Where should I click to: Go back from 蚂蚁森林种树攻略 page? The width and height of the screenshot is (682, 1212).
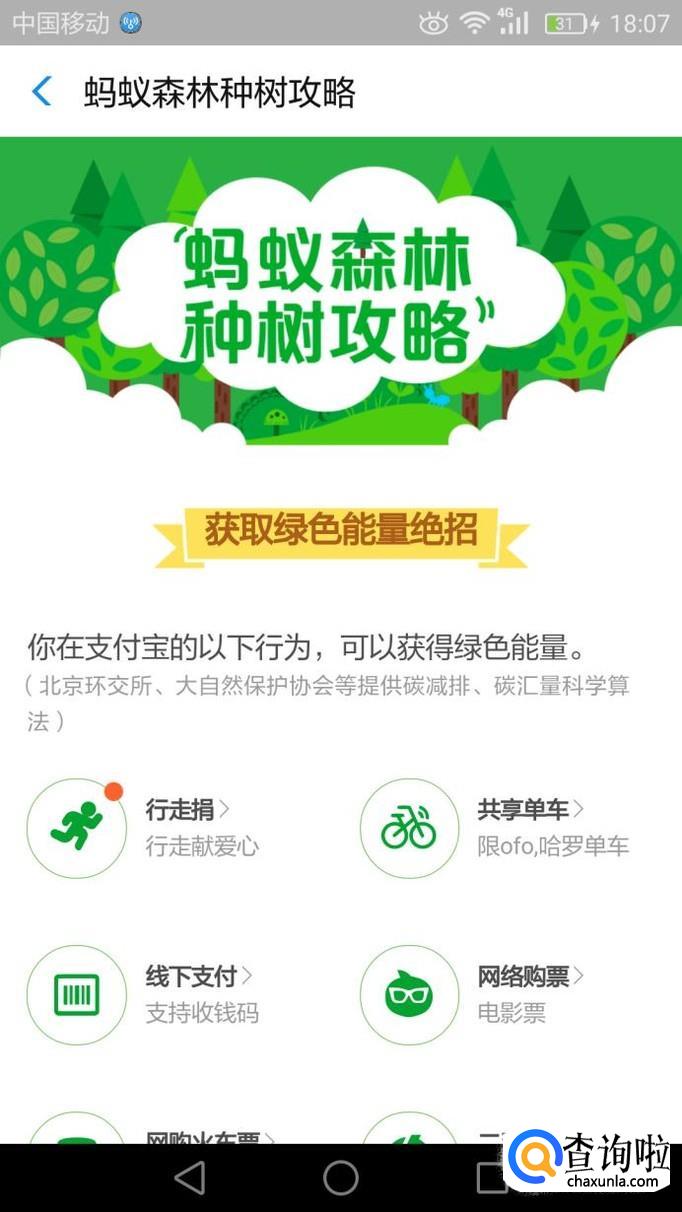[42, 92]
